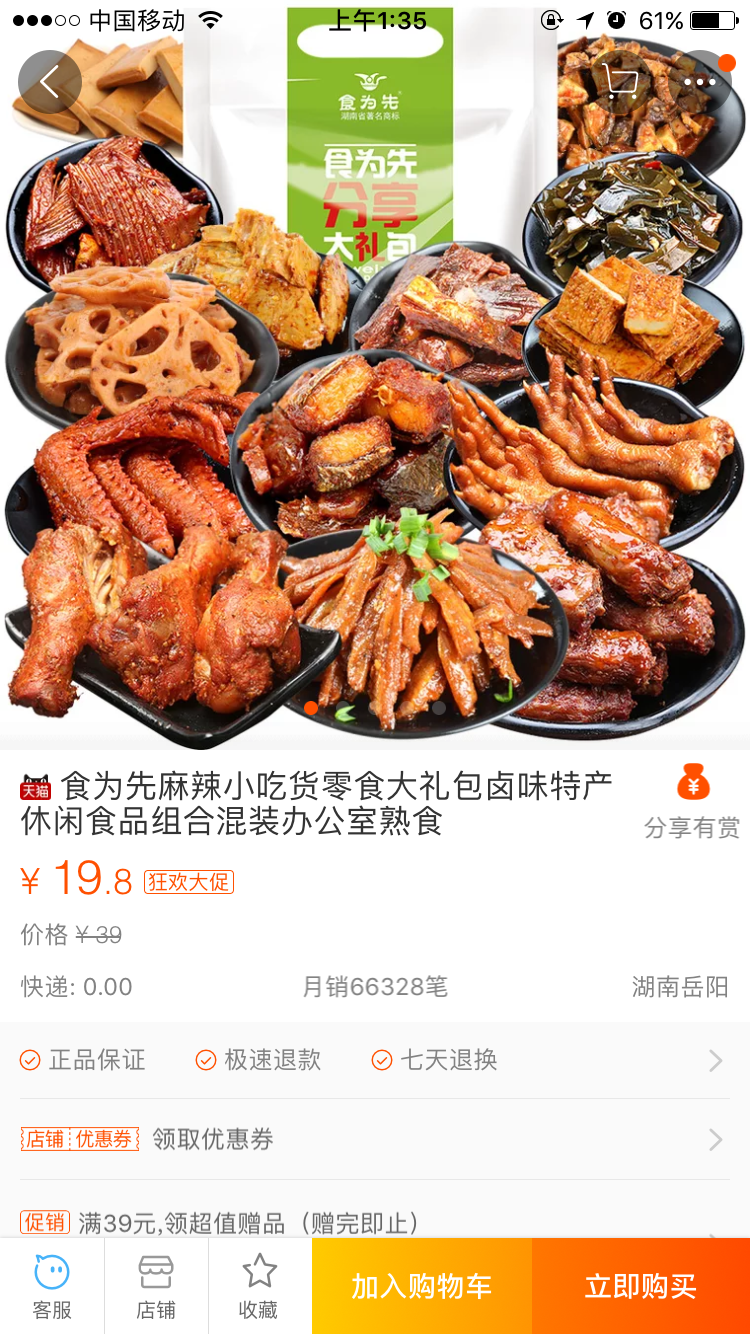Tap 分享有赏 to share for reward
Screen dimensions: 750x1334
point(692,801)
